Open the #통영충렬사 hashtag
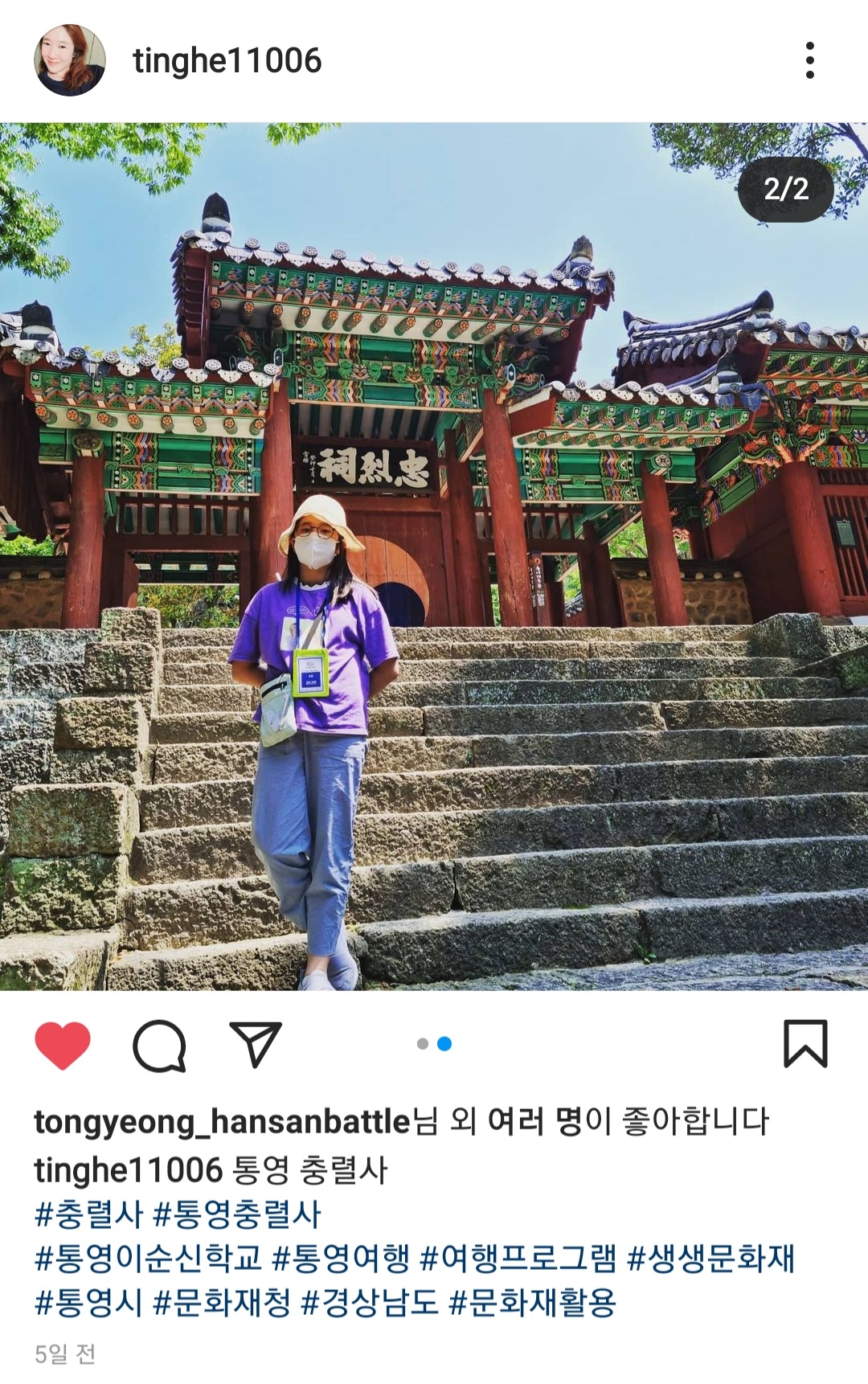Viewport: 868px width, 1384px height. pyautogui.click(x=237, y=1214)
